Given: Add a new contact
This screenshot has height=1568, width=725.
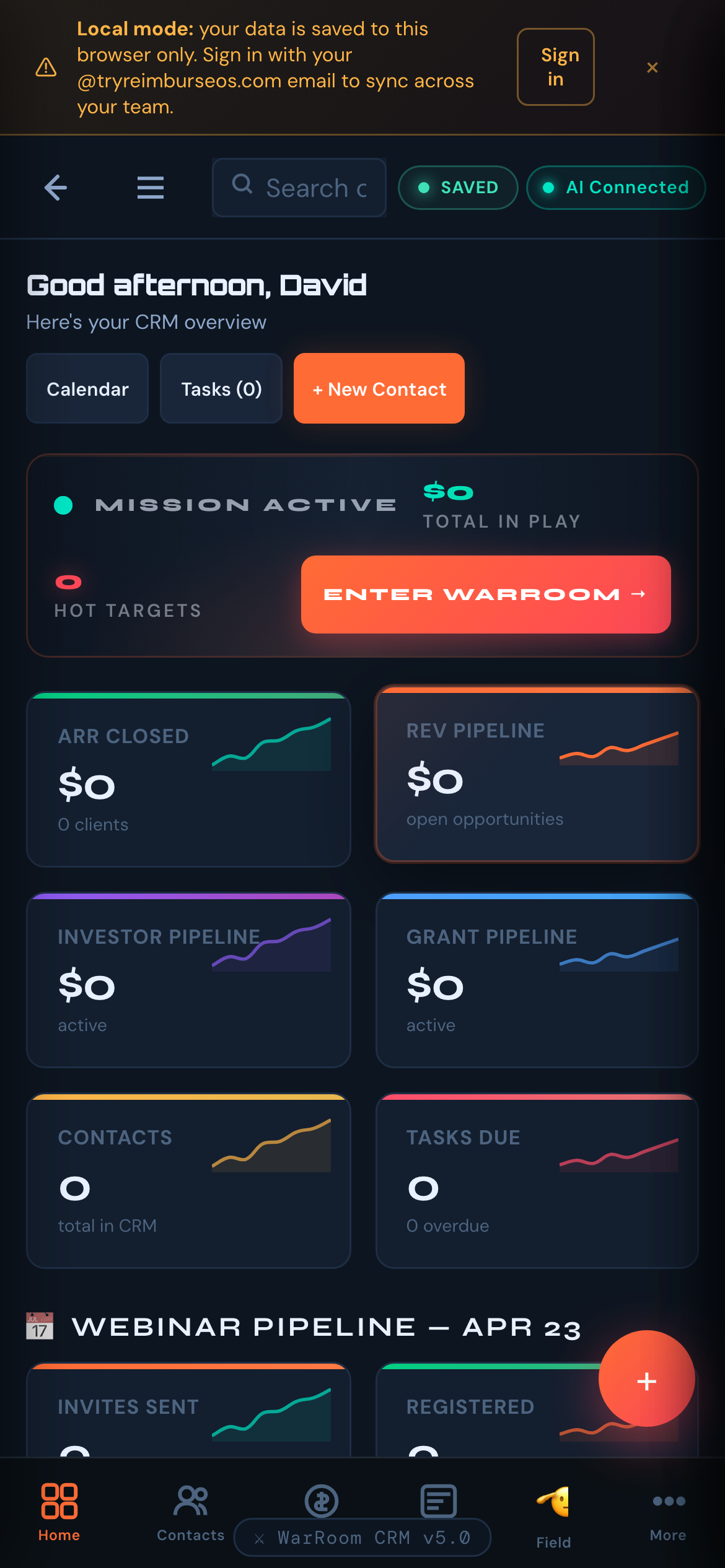Looking at the screenshot, I should [x=379, y=389].
